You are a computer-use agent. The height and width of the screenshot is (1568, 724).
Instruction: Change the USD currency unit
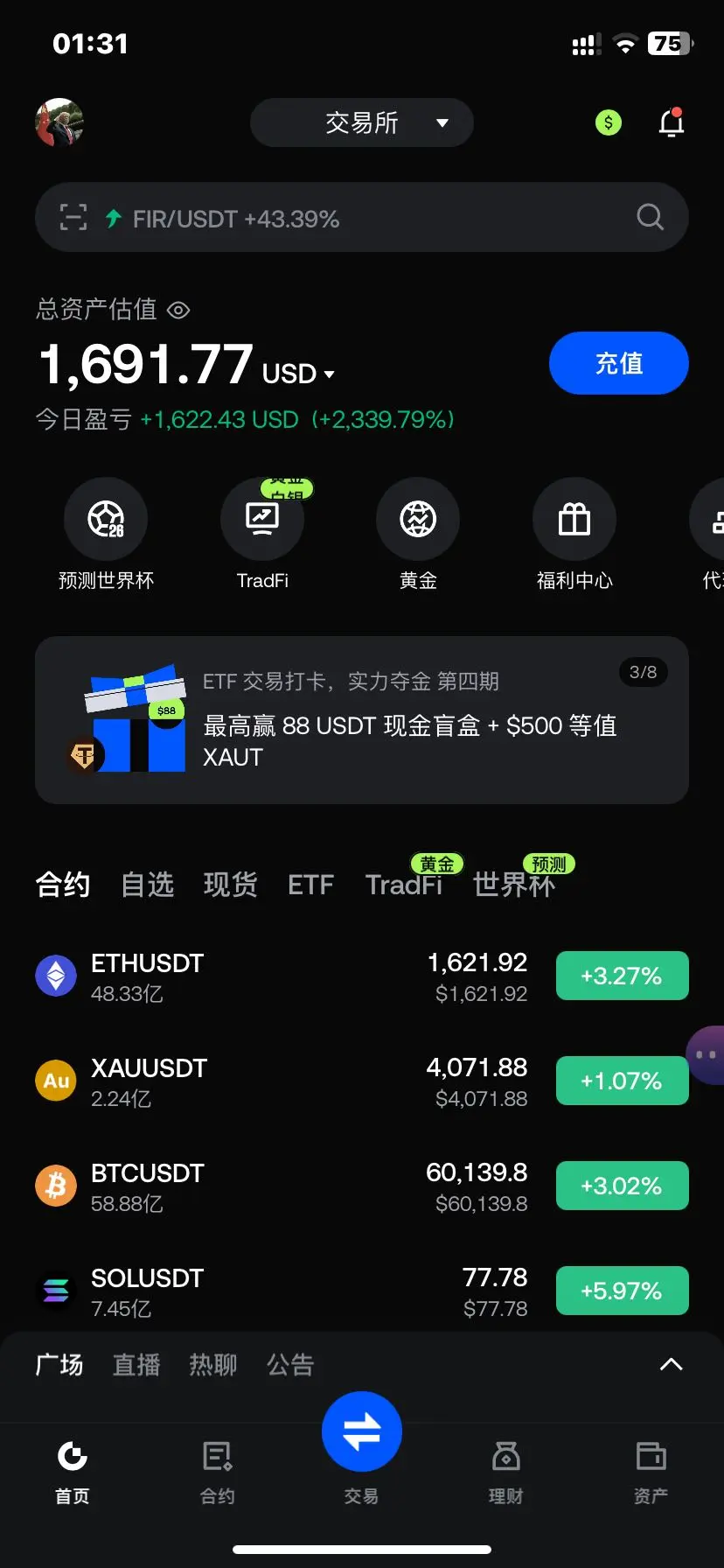tap(299, 374)
